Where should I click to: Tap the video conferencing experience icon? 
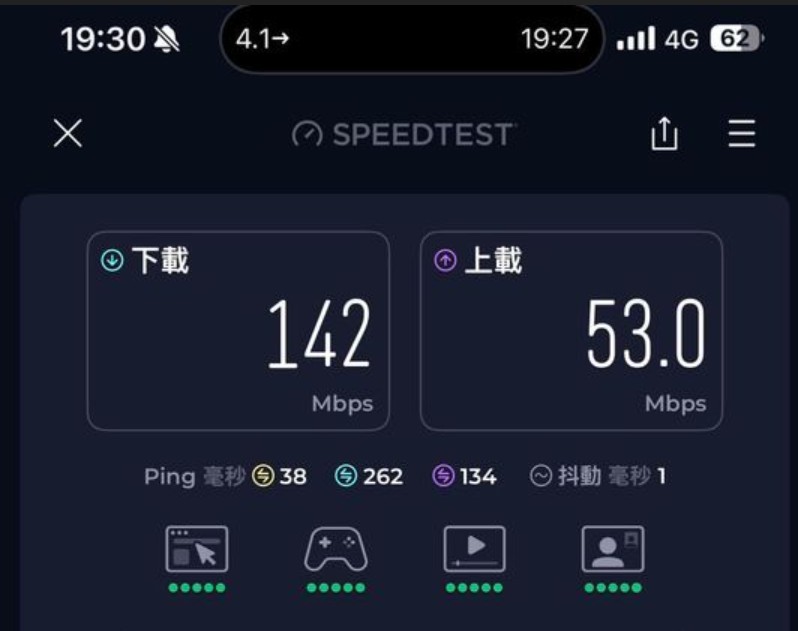coord(613,550)
